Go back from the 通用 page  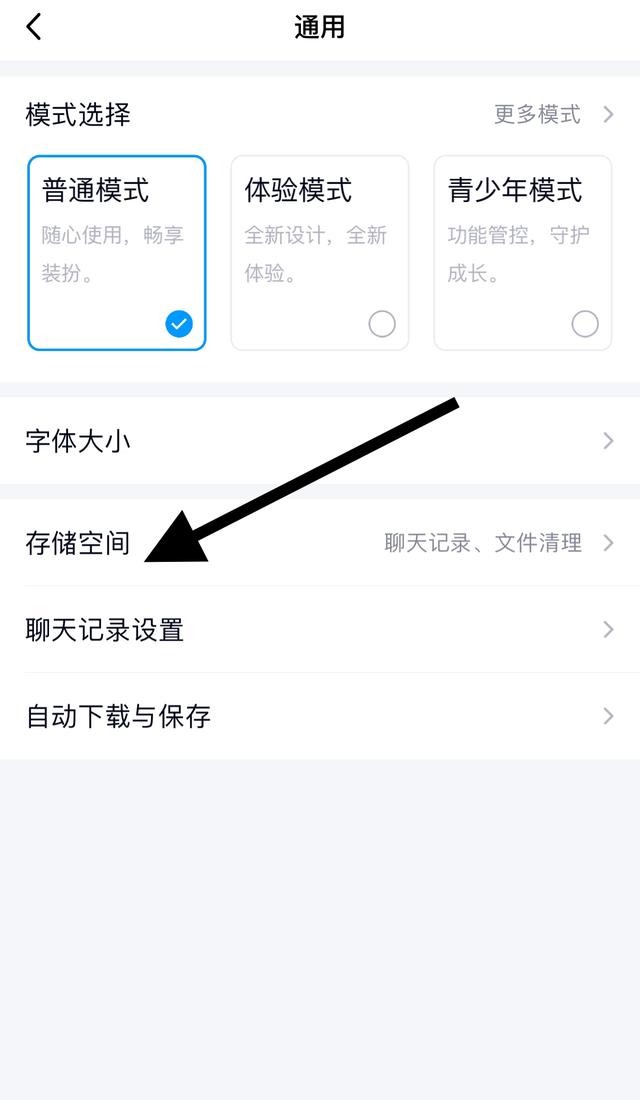(34, 27)
